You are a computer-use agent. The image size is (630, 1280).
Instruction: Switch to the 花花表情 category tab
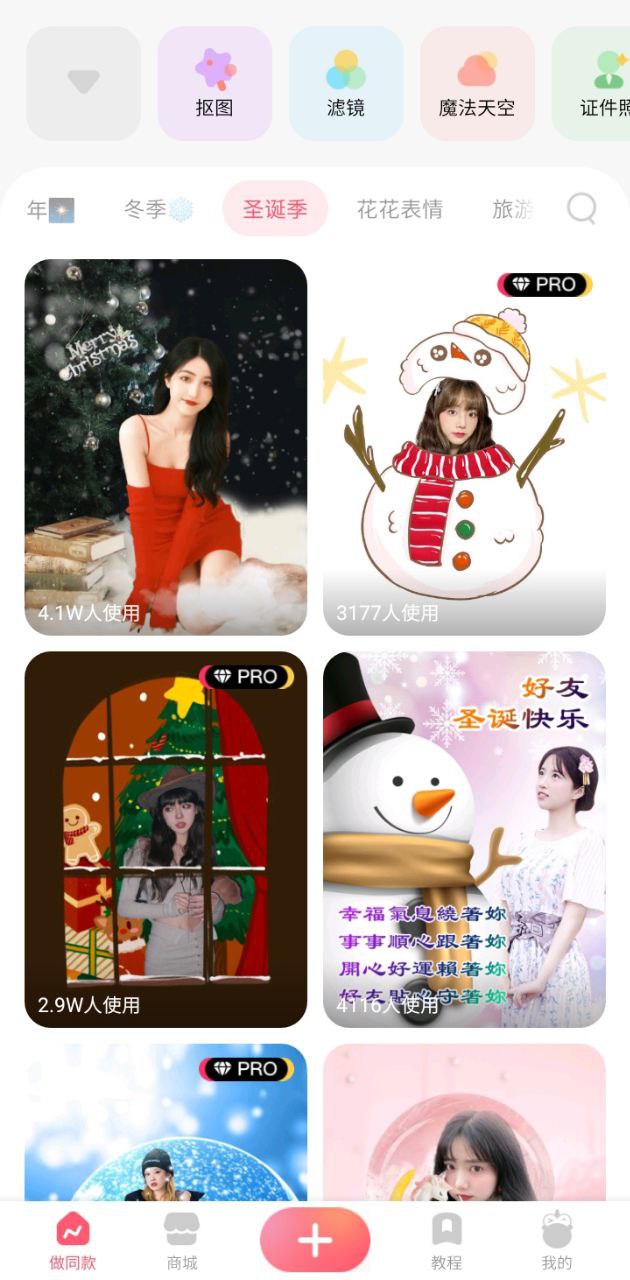tap(399, 209)
